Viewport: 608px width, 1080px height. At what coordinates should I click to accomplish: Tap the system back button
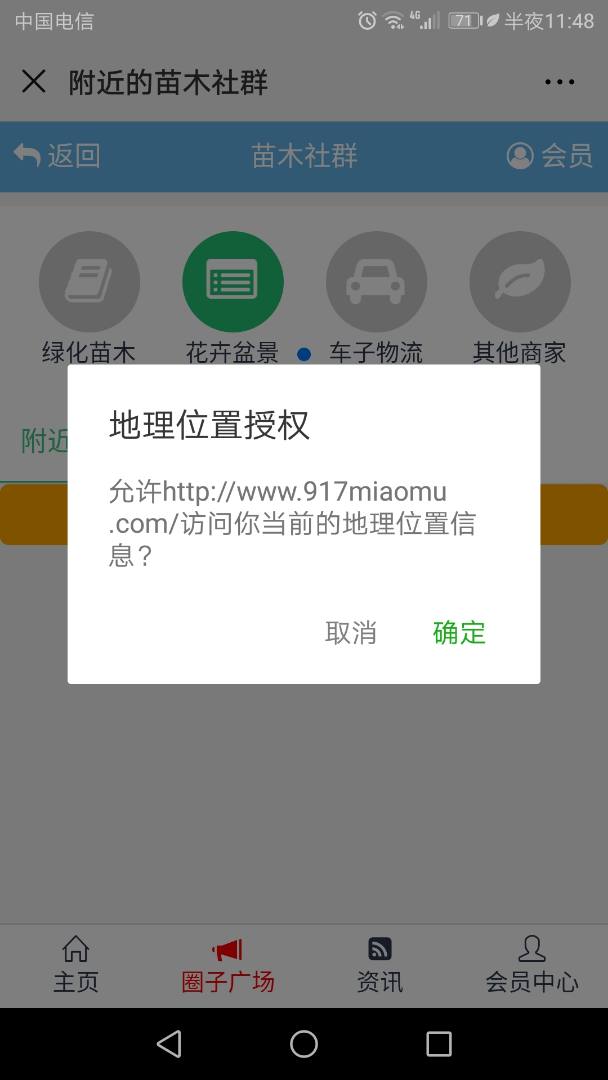coord(169,1044)
